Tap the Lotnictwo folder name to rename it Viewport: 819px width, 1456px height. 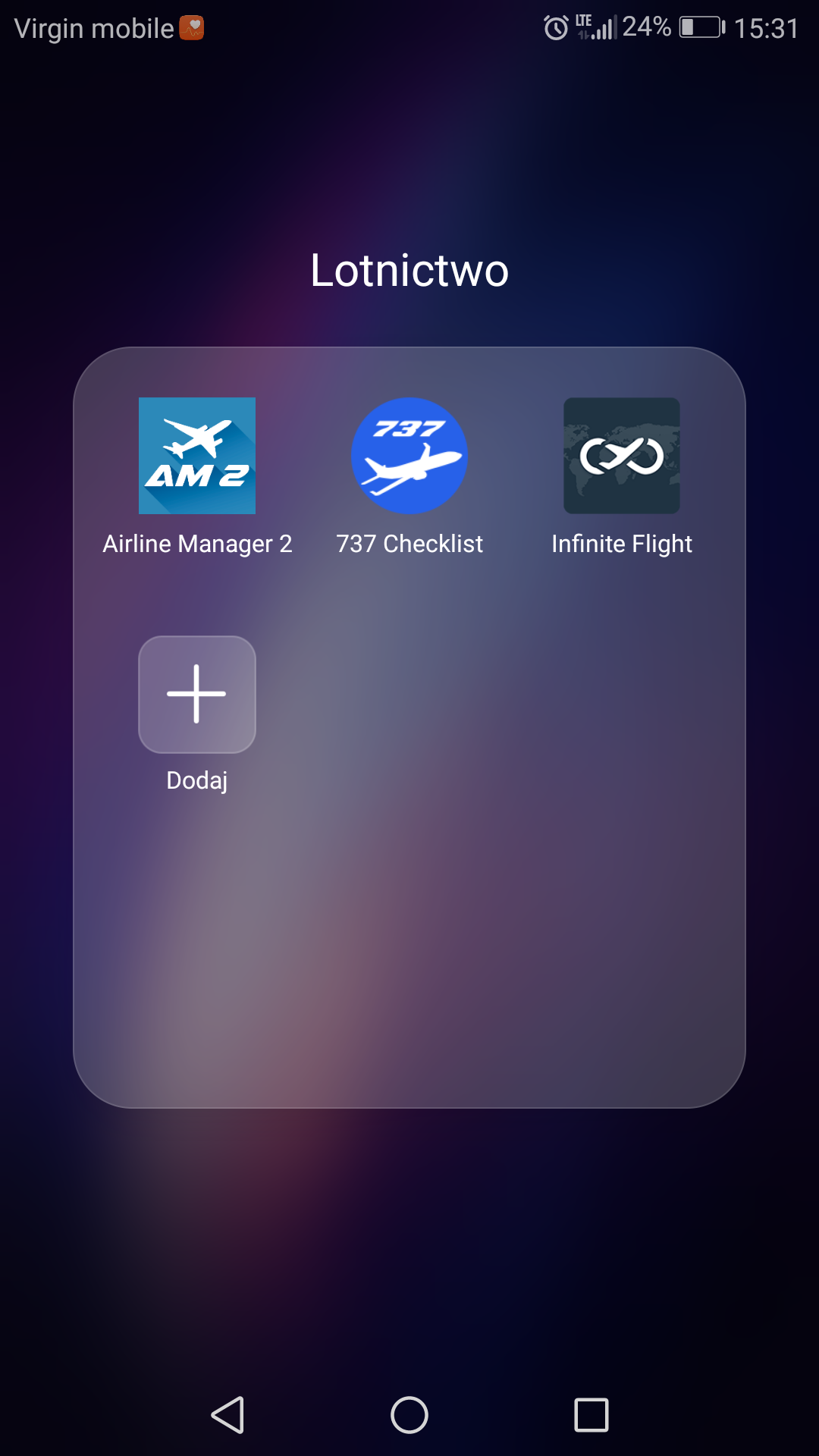coord(409,270)
